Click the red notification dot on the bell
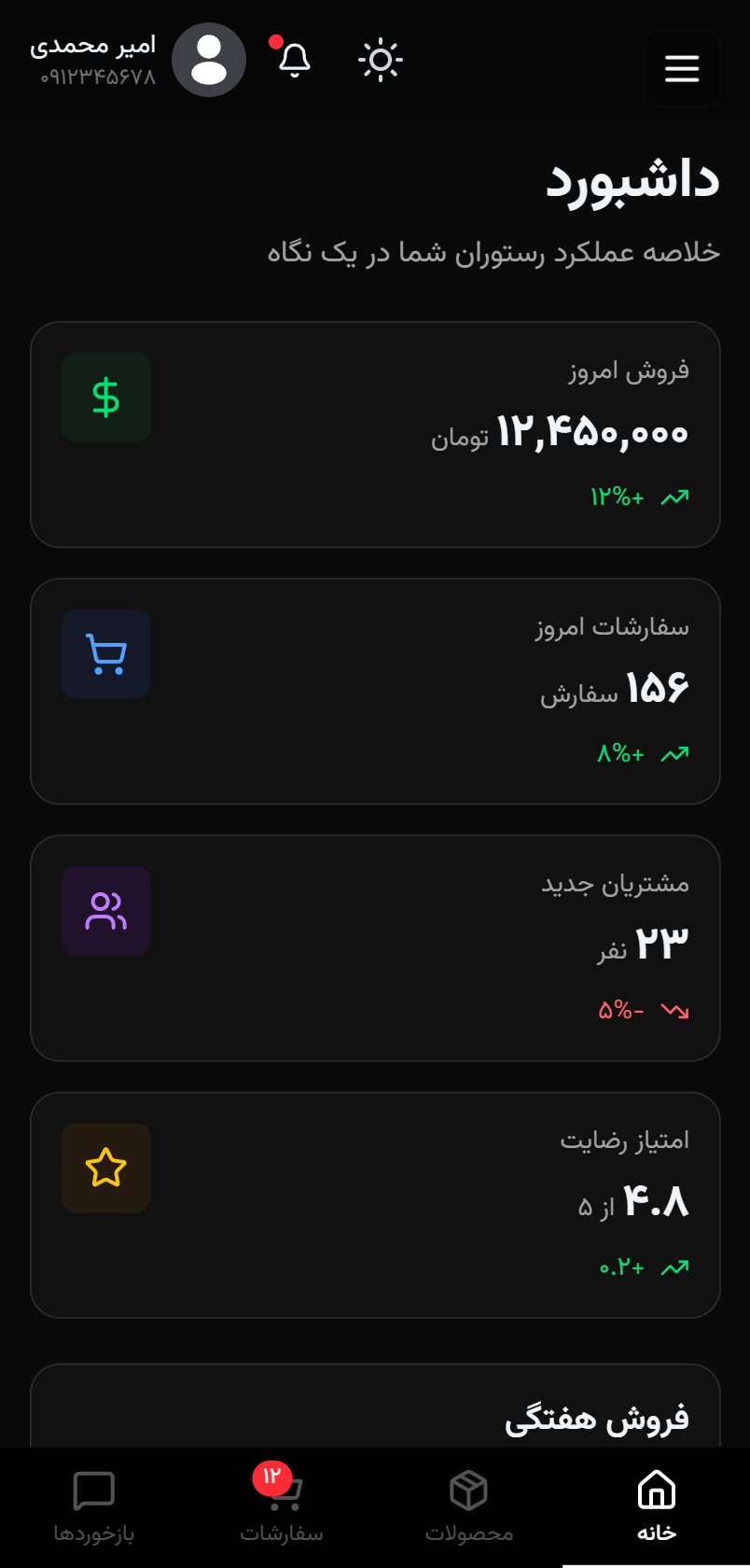This screenshot has height=1568, width=750. [274, 41]
